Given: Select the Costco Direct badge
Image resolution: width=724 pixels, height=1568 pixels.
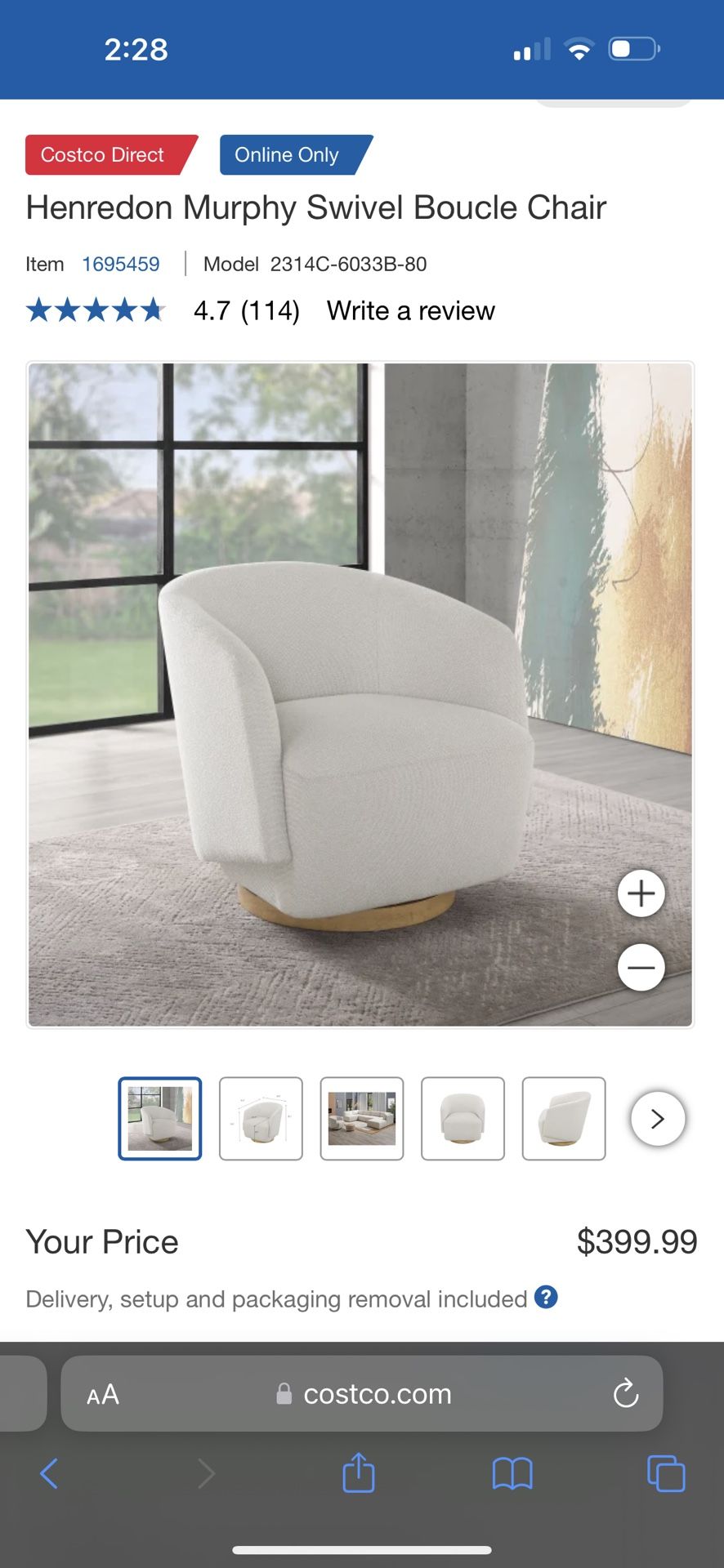Looking at the screenshot, I should click(x=102, y=154).
